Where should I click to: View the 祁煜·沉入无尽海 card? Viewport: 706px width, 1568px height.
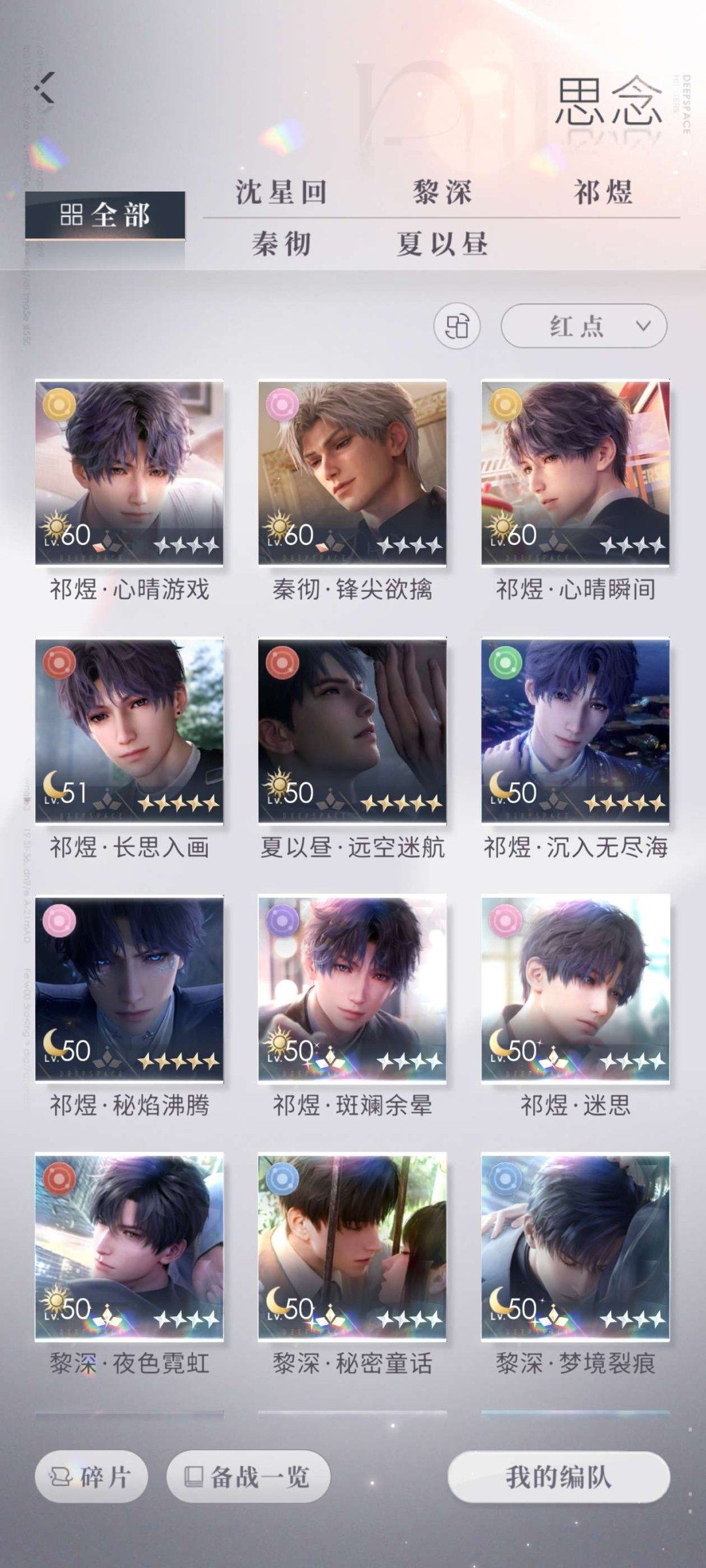click(x=575, y=730)
